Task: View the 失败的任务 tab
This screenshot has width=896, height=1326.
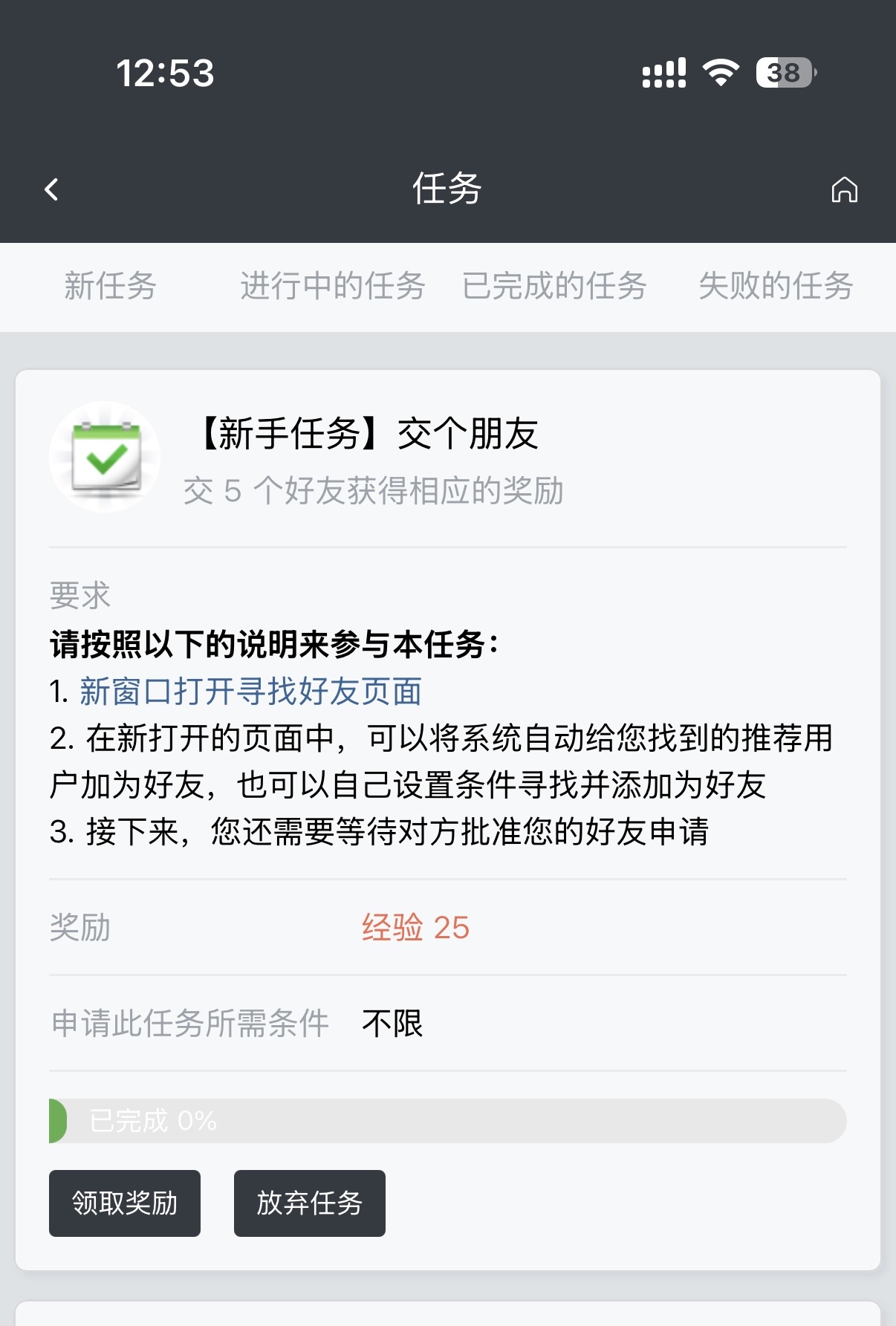Action: (x=775, y=286)
